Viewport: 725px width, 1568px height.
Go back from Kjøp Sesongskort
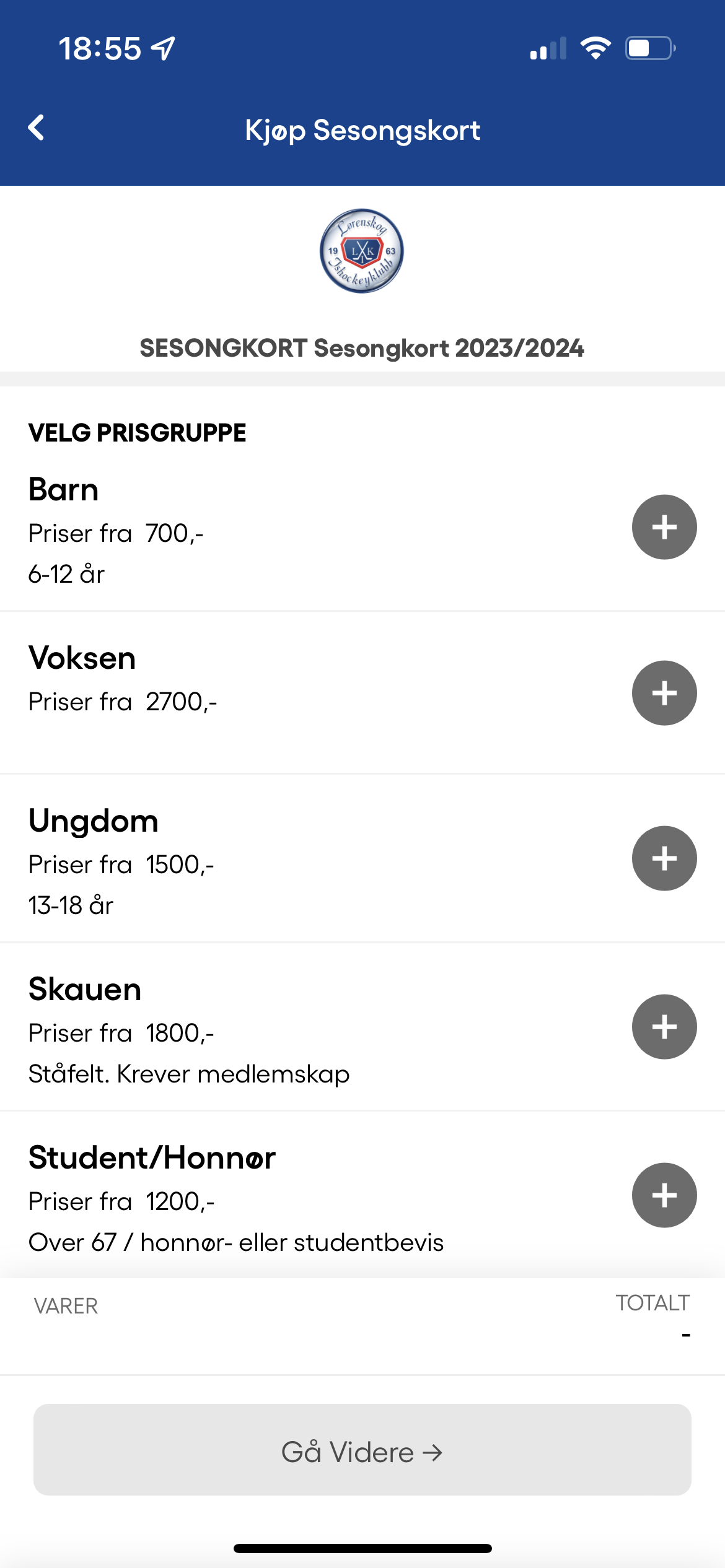[37, 128]
